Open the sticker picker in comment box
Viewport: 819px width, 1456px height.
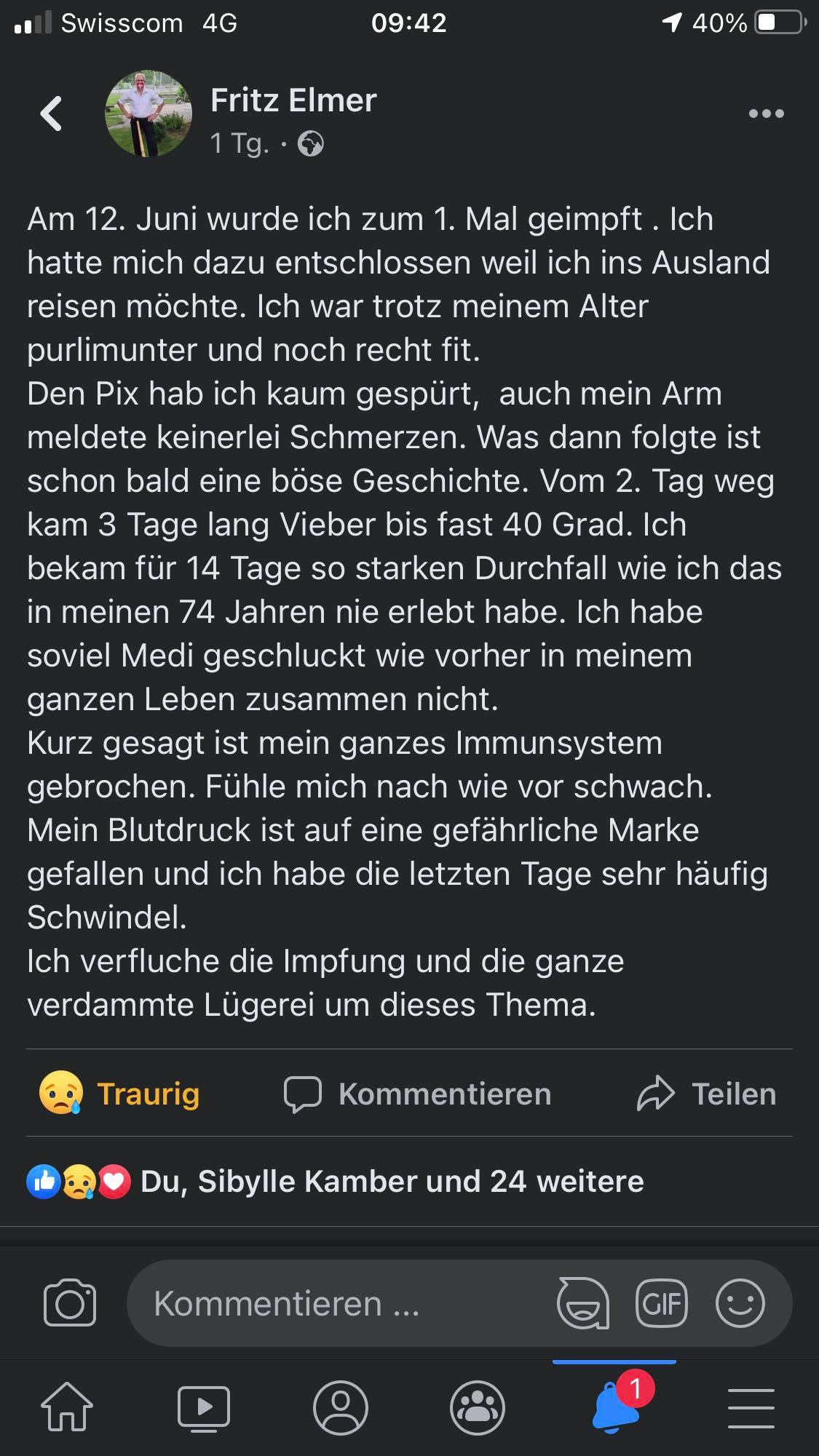point(582,1302)
